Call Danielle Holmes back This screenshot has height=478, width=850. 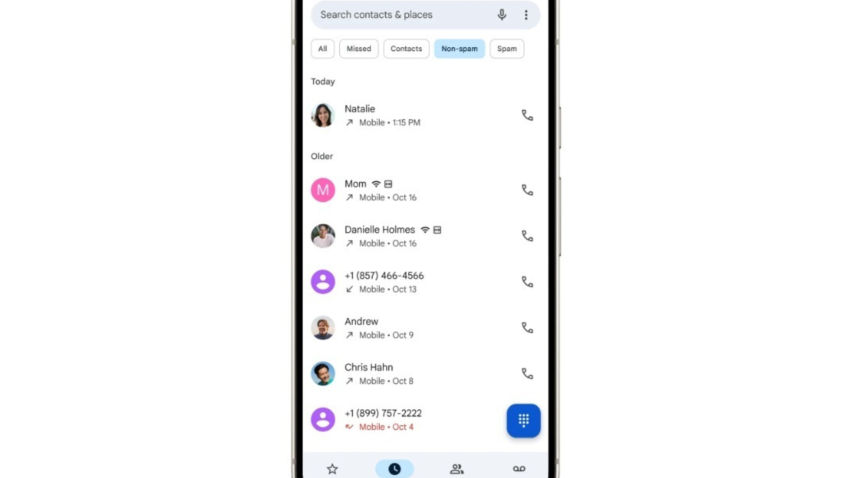pos(527,236)
